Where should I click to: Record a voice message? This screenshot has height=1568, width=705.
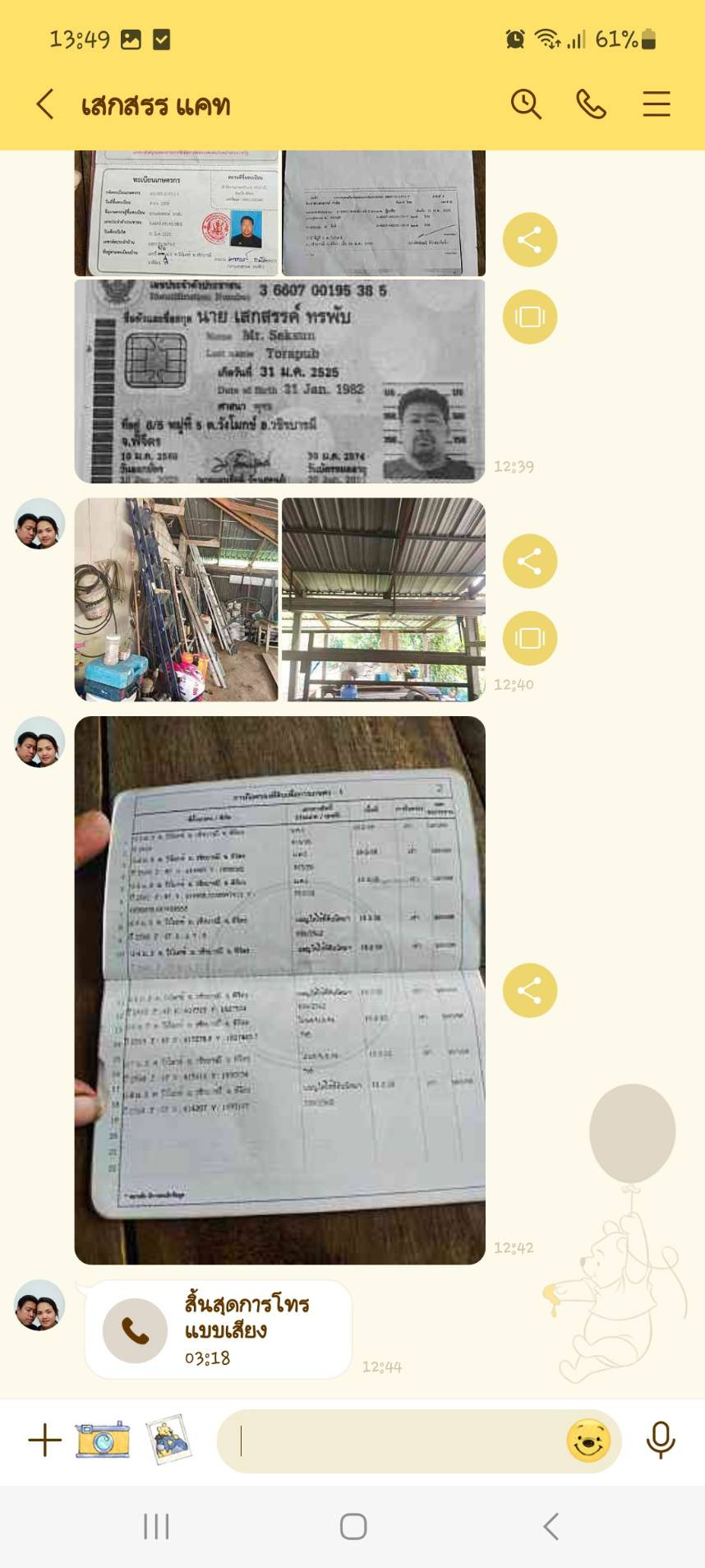tap(661, 1440)
